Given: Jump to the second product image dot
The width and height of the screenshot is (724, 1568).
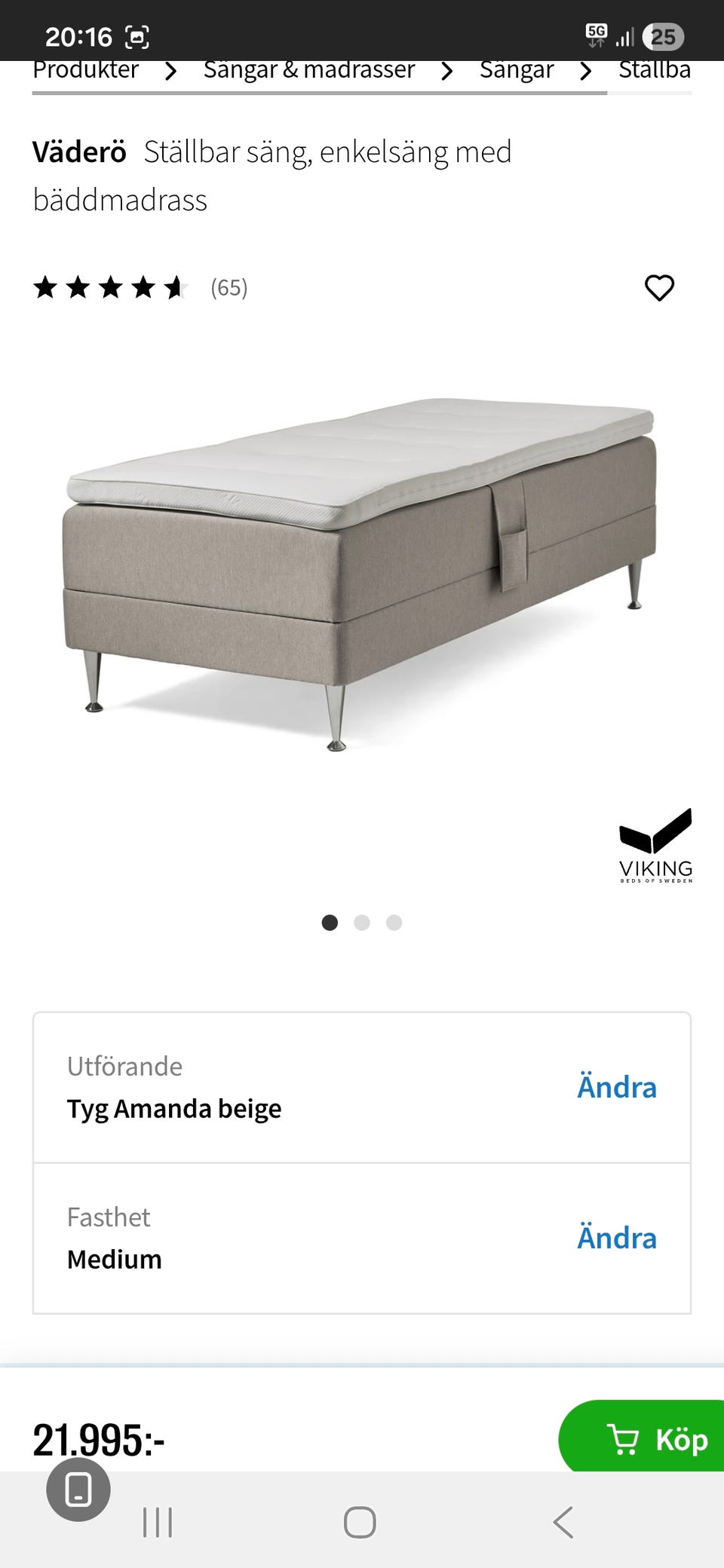Looking at the screenshot, I should [362, 923].
